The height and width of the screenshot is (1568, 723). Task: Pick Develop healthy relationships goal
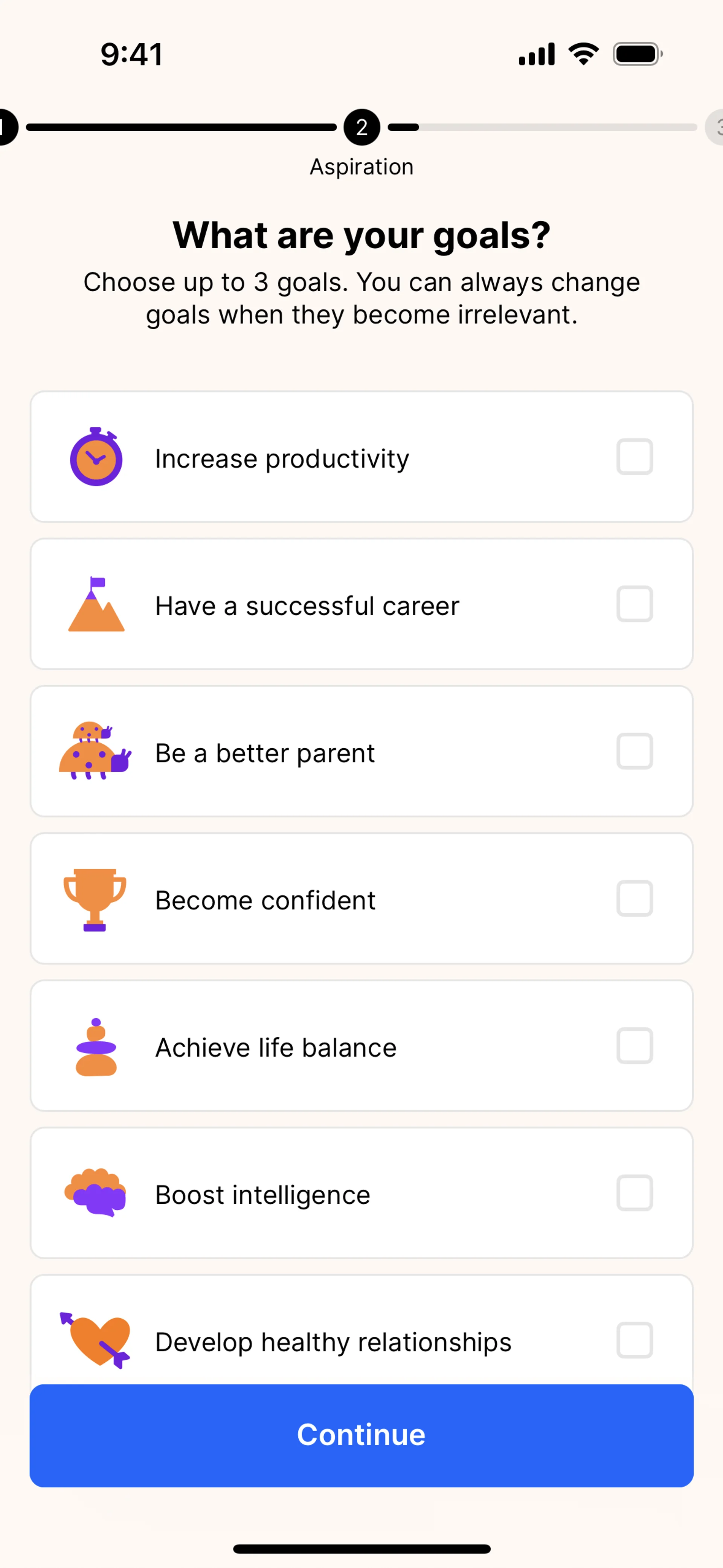coord(634,1340)
